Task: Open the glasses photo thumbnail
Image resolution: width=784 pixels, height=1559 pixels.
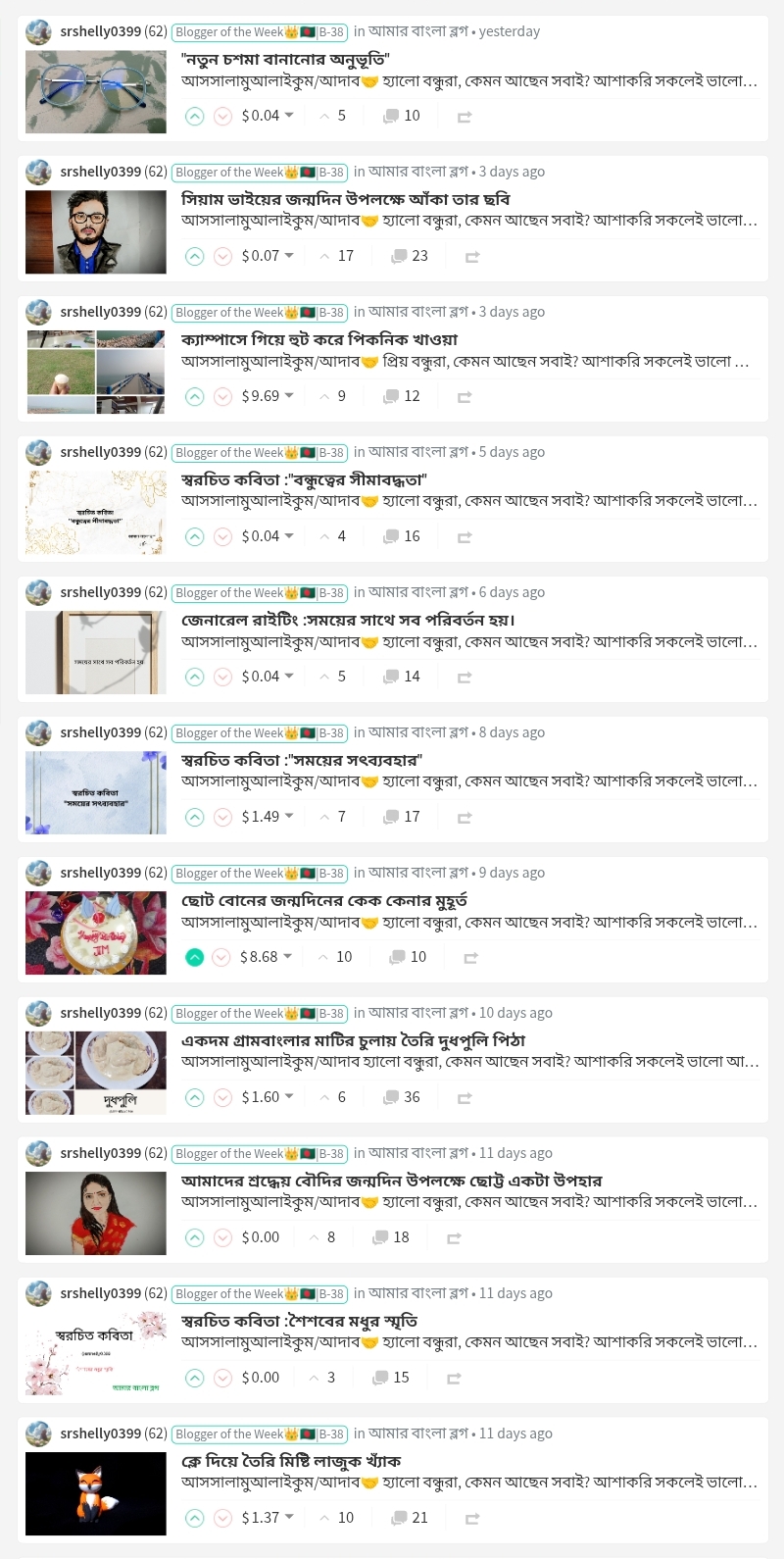Action: (96, 91)
